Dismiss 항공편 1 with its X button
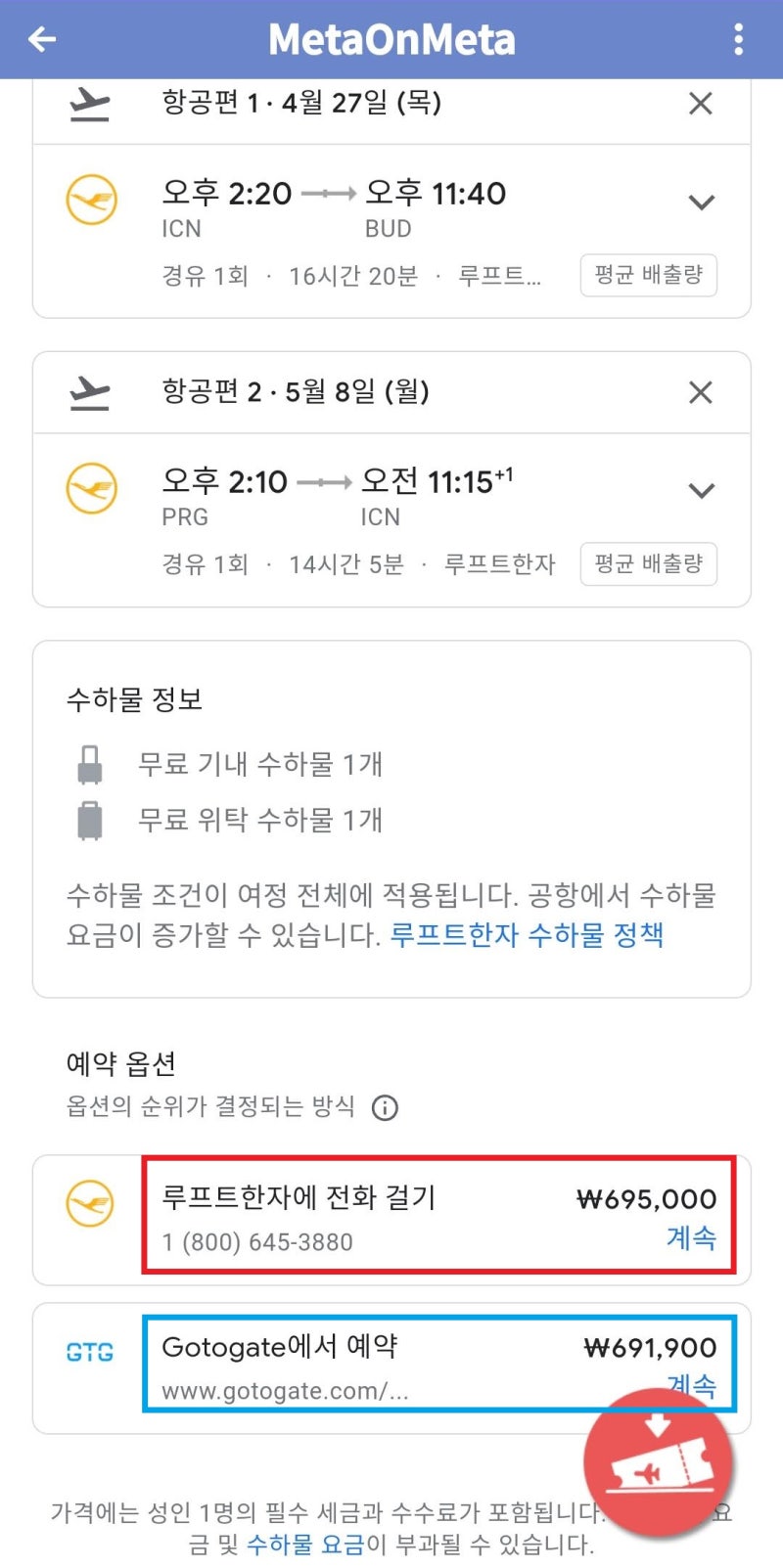The height and width of the screenshot is (1568, 783). [x=701, y=103]
